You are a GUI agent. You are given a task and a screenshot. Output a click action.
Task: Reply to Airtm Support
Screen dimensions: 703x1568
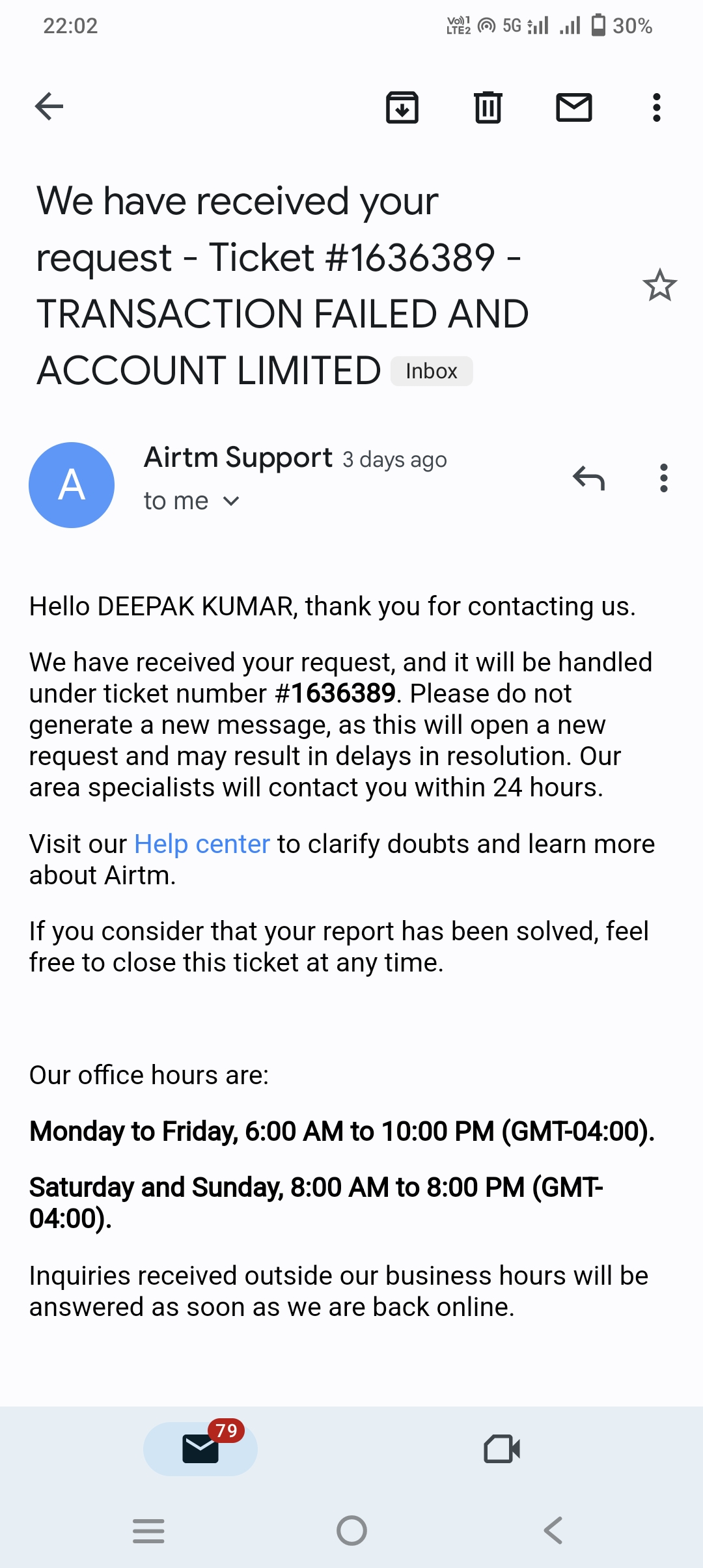click(589, 479)
